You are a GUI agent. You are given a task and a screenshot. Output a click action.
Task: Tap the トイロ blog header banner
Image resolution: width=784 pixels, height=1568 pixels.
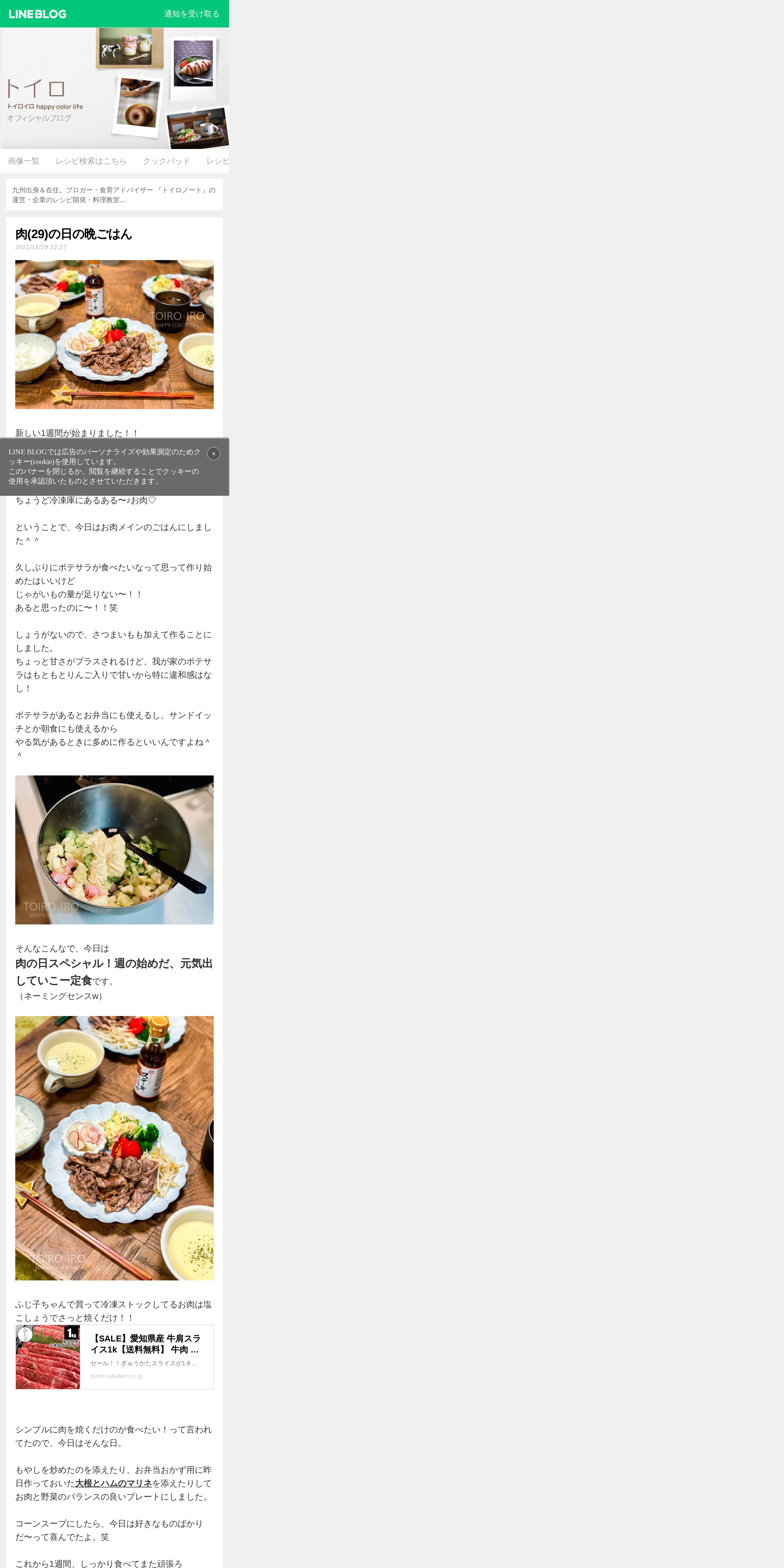coord(114,88)
